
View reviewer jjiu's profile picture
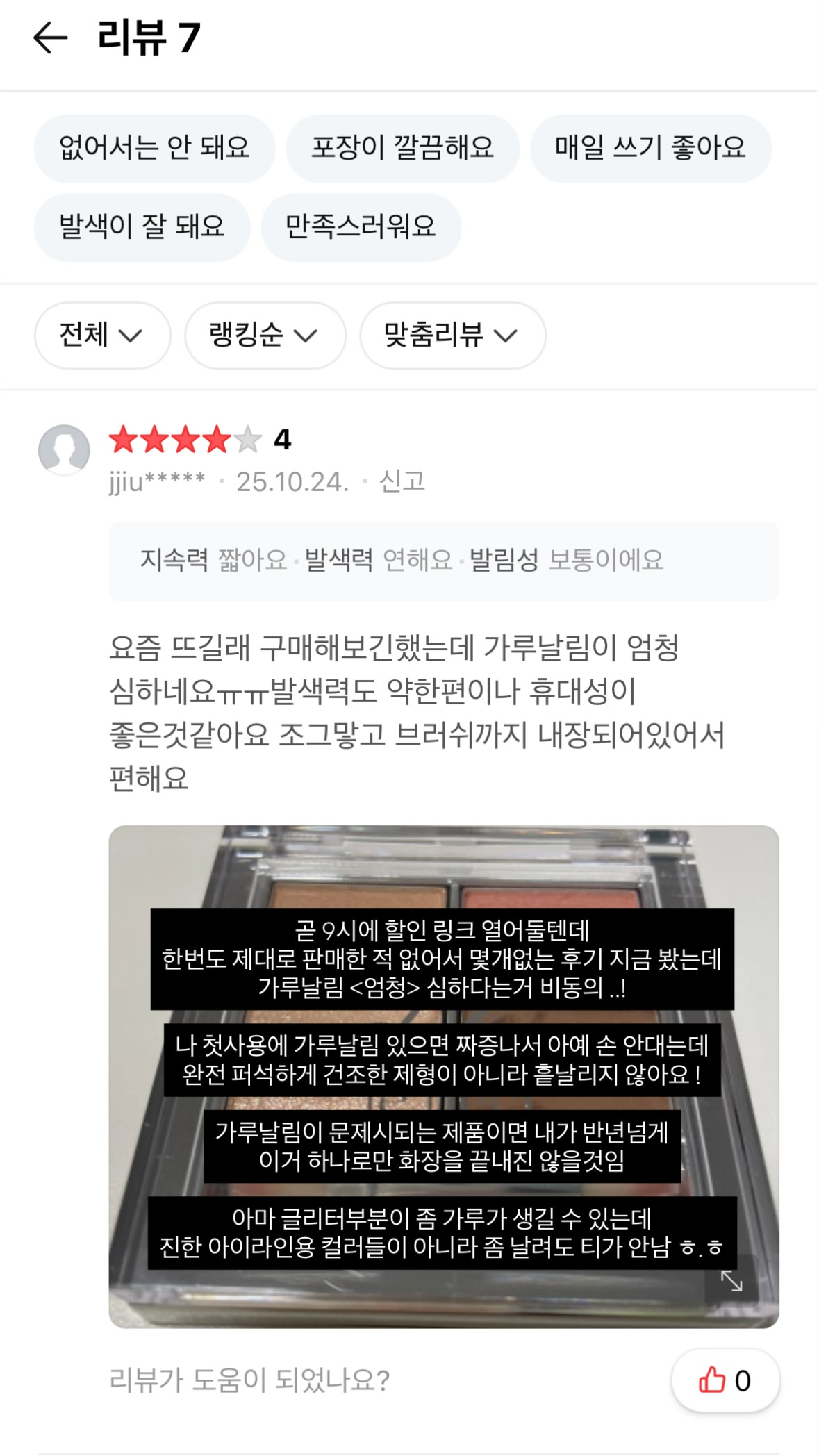pyautogui.click(x=64, y=450)
